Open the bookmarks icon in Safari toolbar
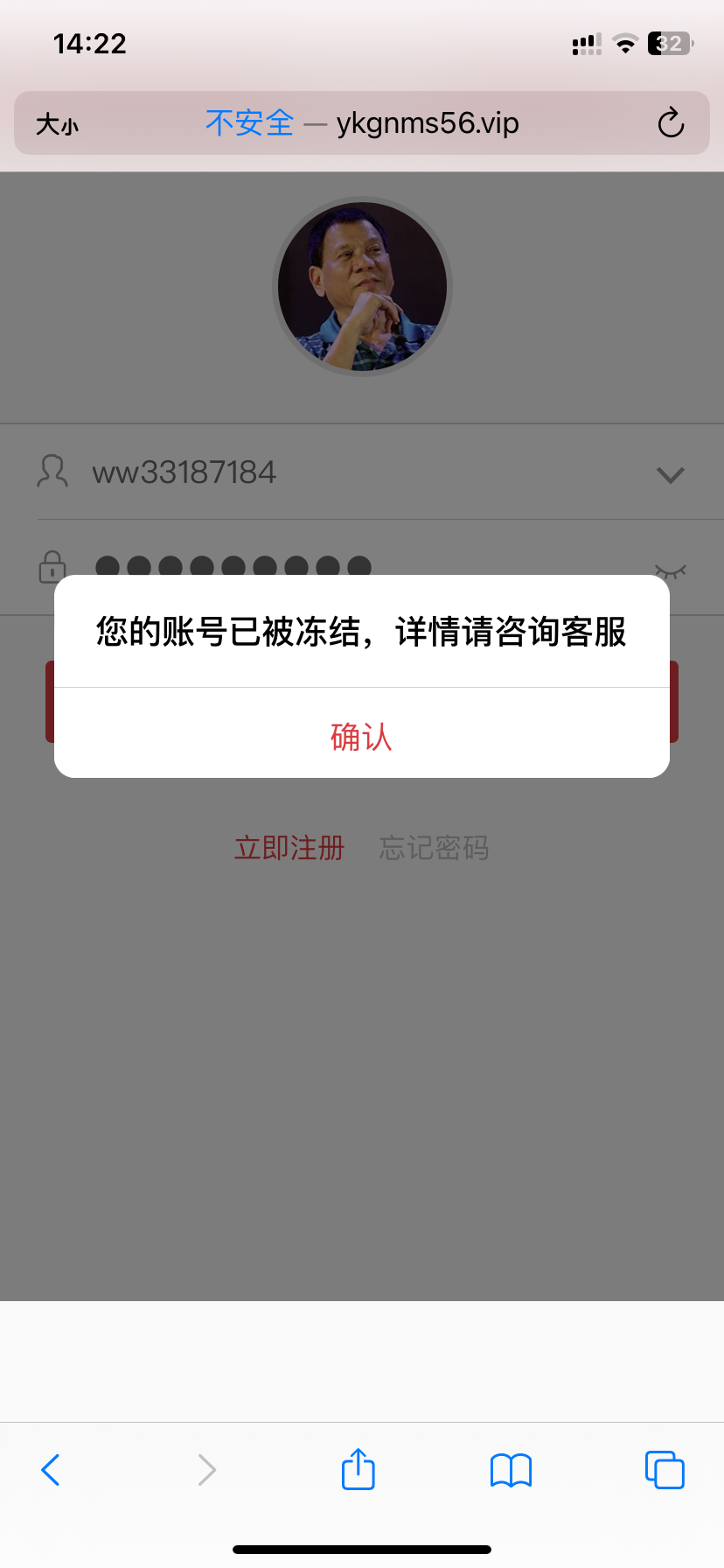Viewport: 724px width, 1568px height. (x=511, y=1470)
